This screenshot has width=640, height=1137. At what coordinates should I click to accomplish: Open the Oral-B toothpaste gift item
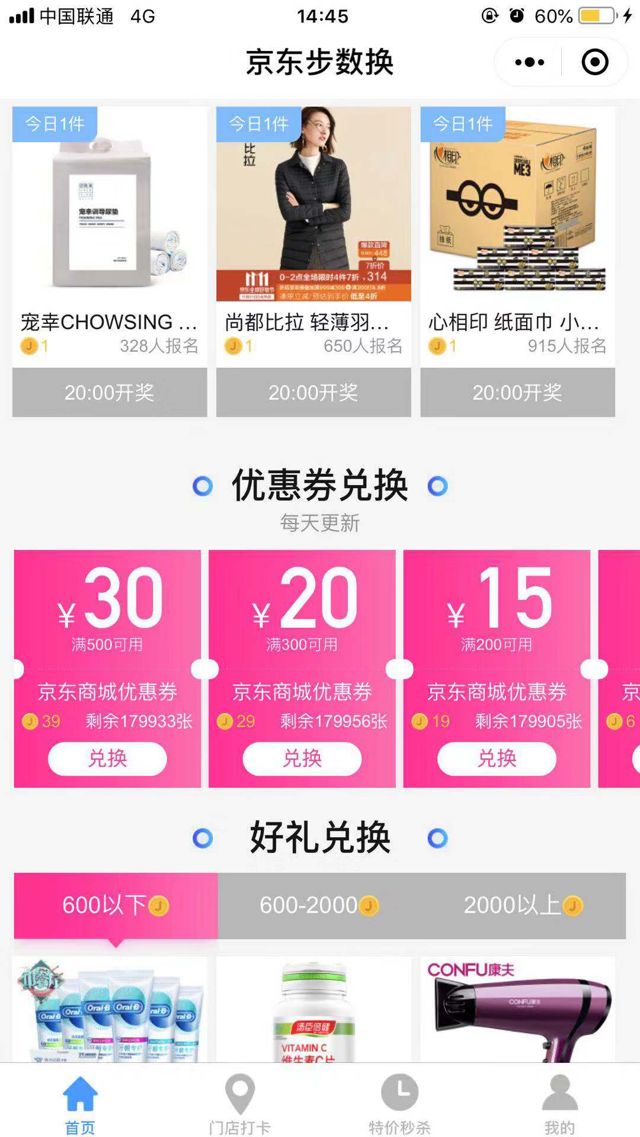tap(110, 1010)
